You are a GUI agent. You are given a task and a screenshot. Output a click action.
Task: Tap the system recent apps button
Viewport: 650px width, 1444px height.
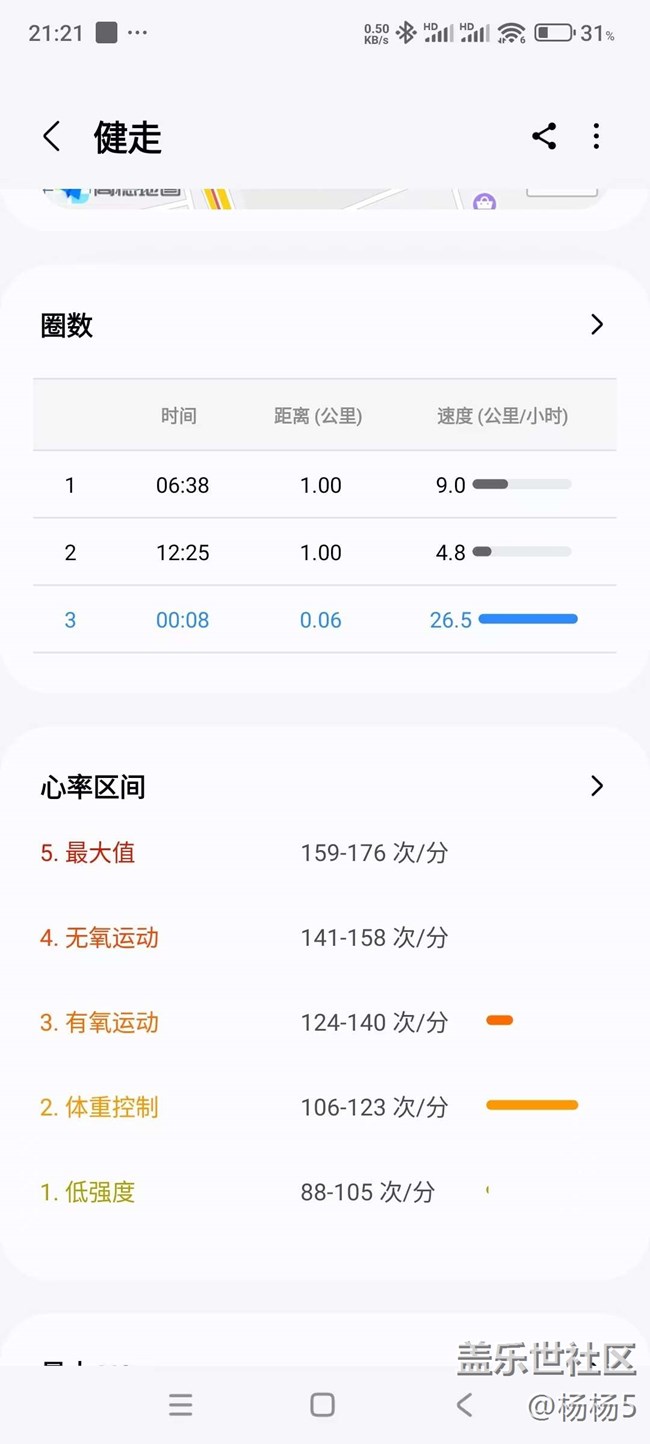[x=181, y=1404]
